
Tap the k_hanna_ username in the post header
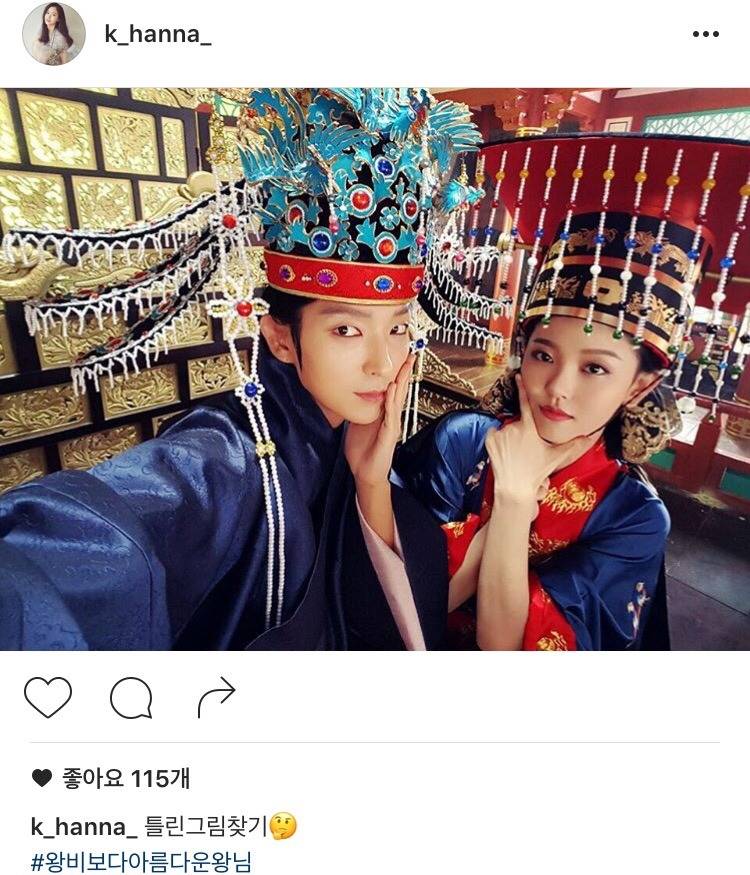[158, 34]
